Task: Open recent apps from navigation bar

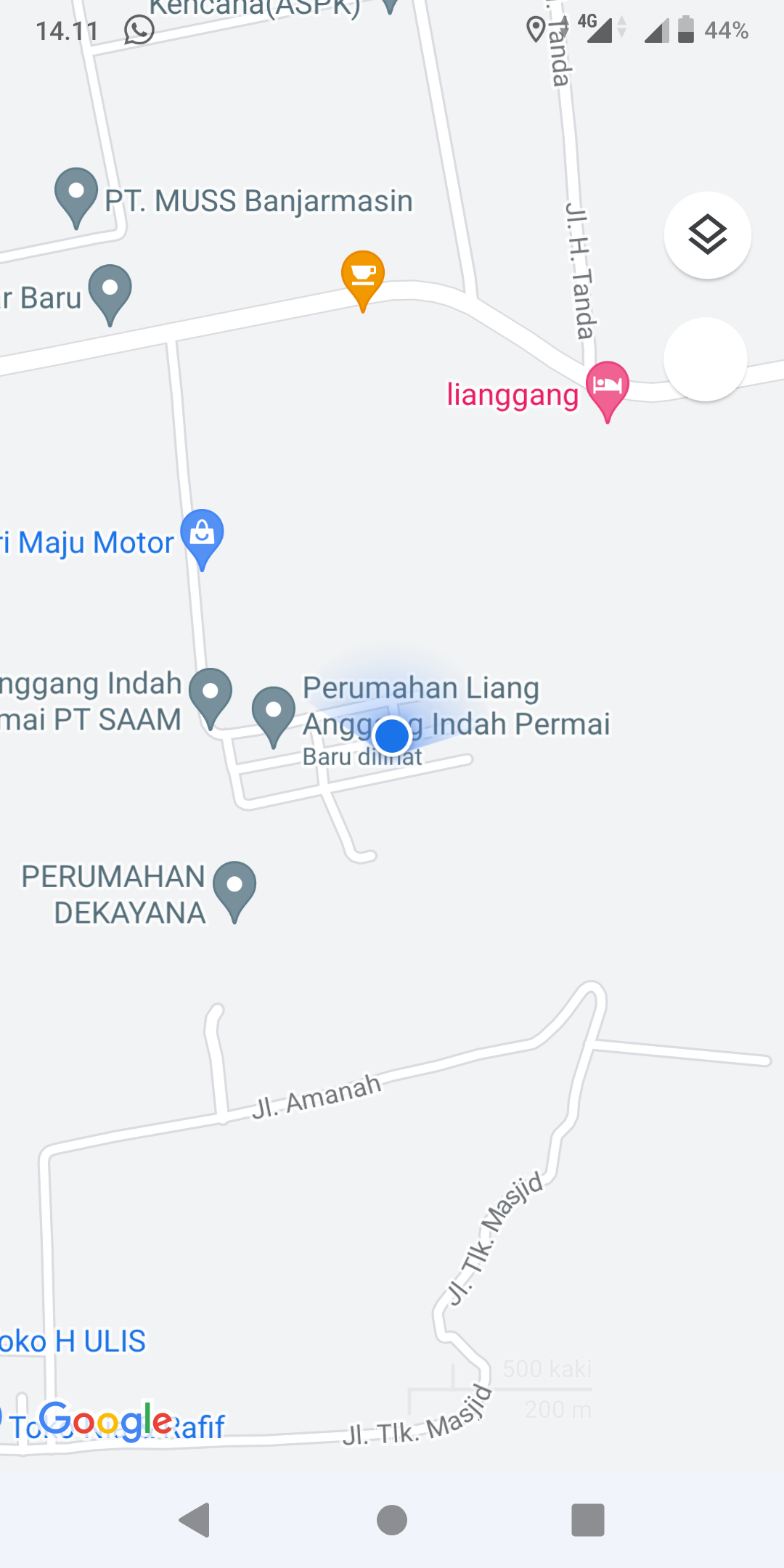Action: click(x=588, y=1520)
